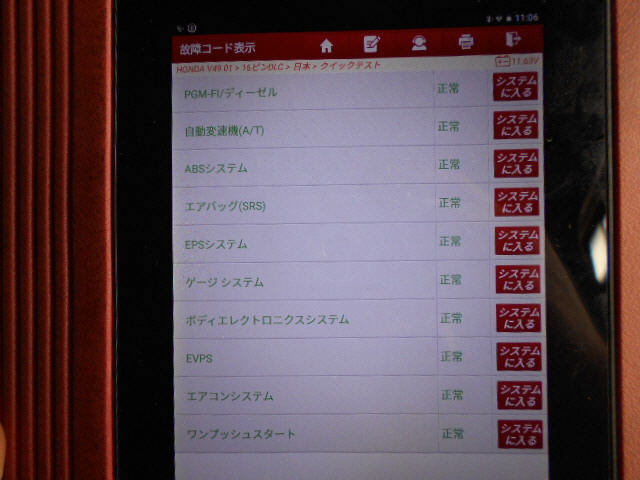Go to the home screen icon

point(326,44)
